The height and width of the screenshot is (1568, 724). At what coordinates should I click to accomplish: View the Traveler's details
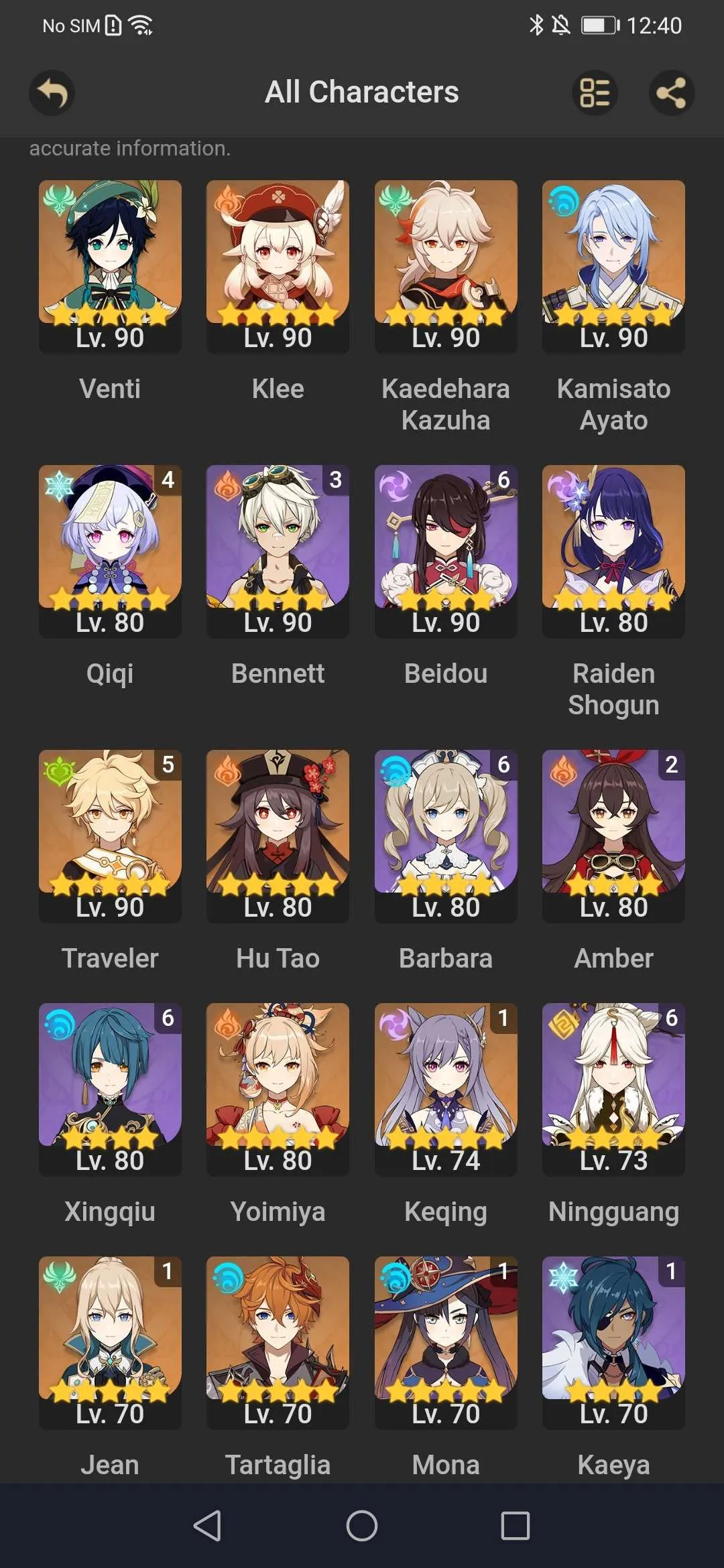[x=110, y=836]
